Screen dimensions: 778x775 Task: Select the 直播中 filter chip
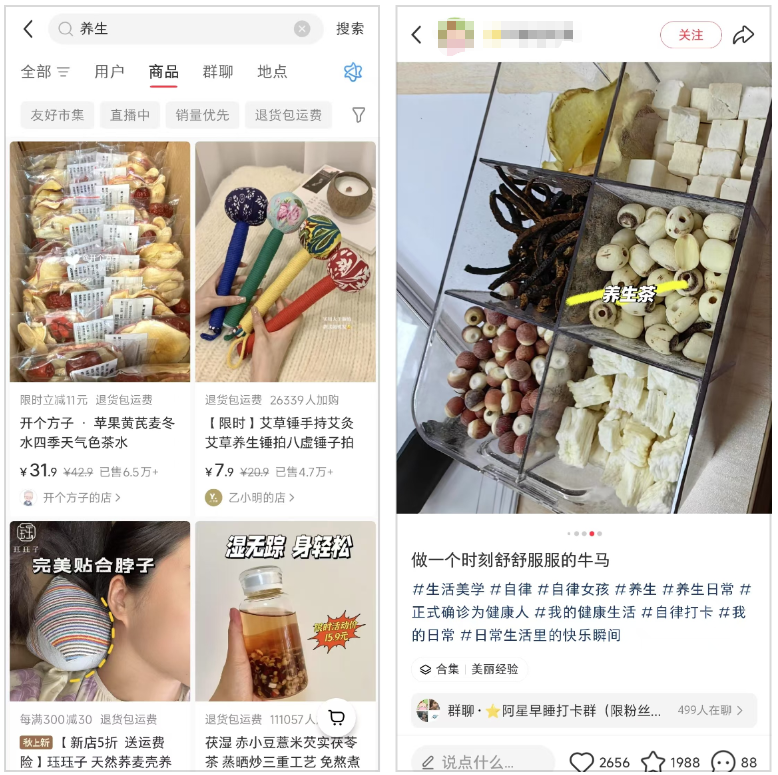130,115
